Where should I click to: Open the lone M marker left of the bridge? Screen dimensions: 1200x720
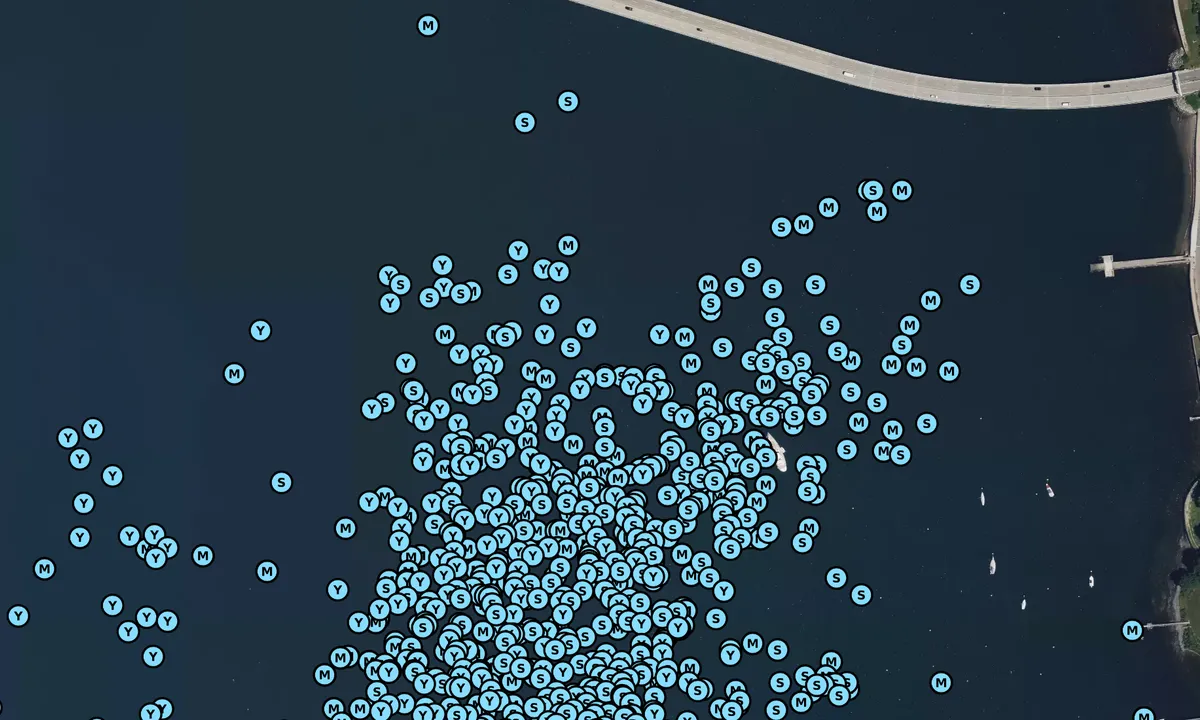coord(428,26)
